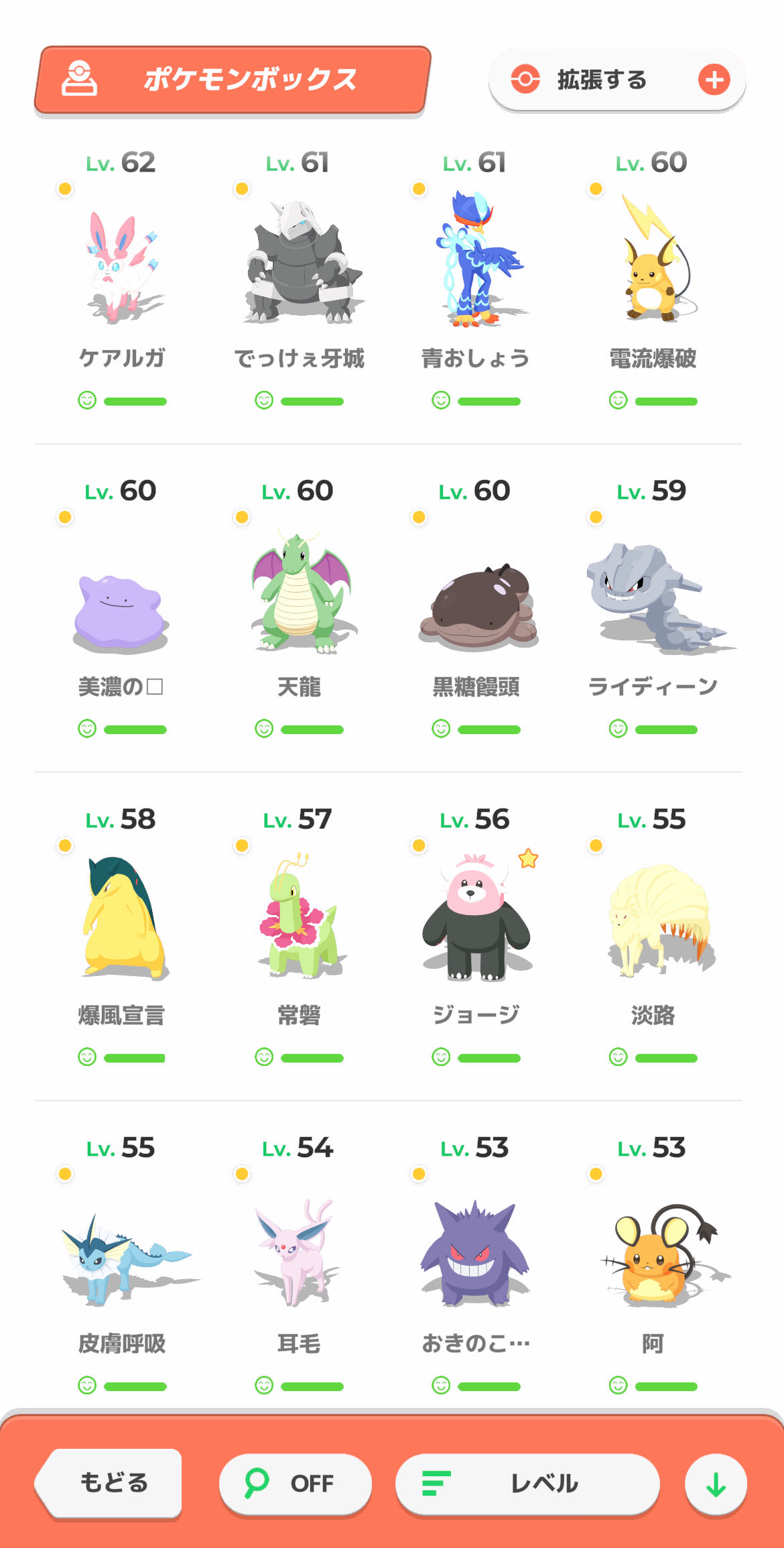Select the Pokémon named 常磐
This screenshot has width=784, height=1548.
click(299, 927)
